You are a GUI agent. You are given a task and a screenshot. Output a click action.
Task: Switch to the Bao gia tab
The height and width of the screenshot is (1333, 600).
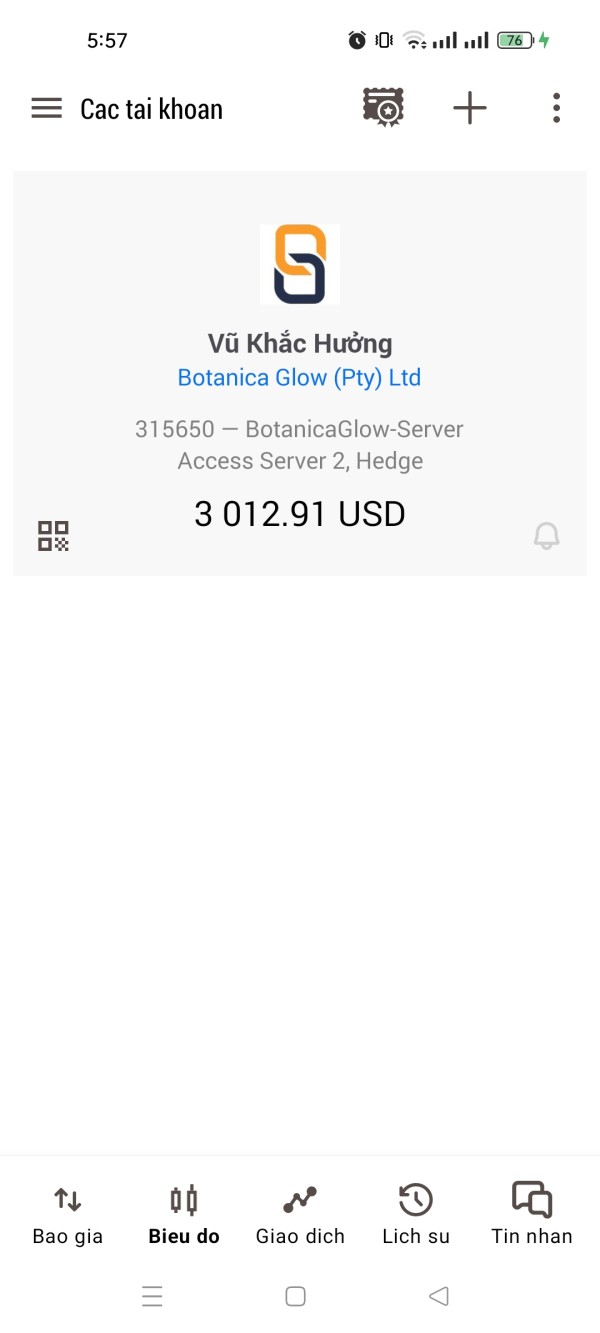coord(68,1214)
